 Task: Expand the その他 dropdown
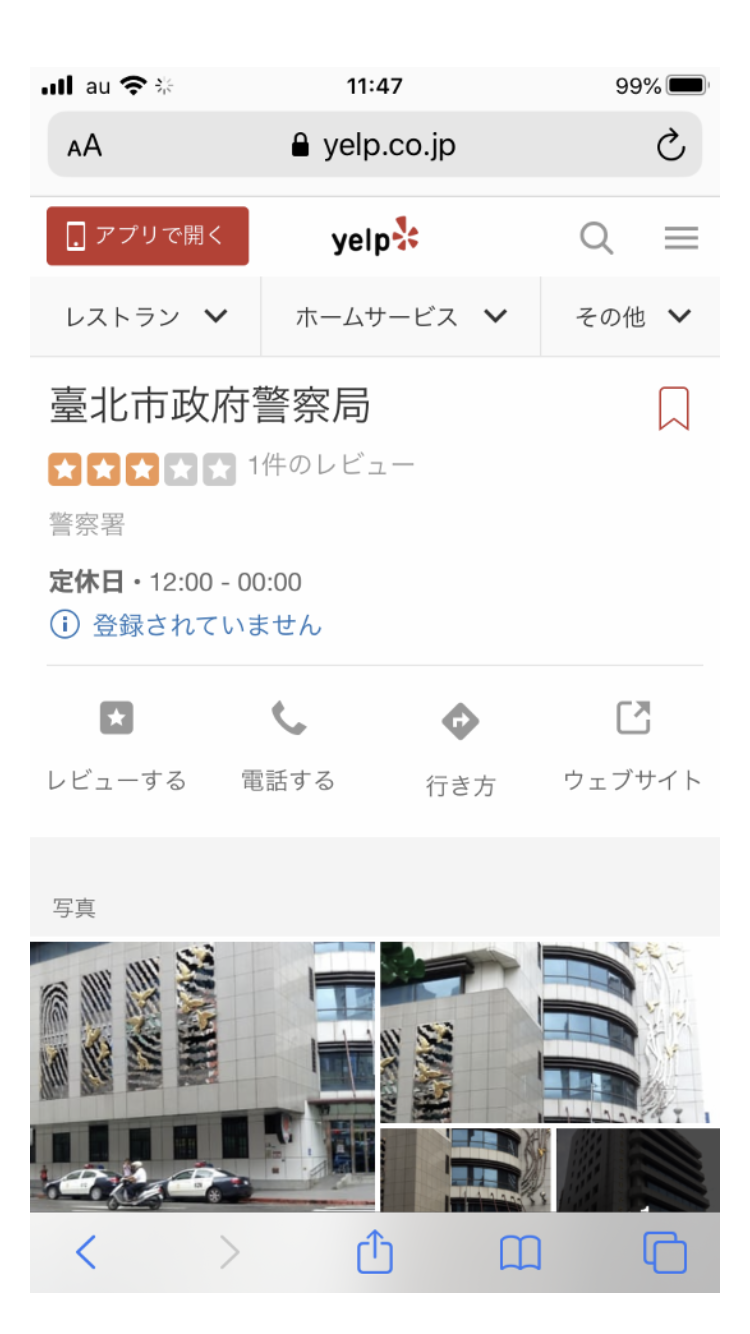click(632, 317)
